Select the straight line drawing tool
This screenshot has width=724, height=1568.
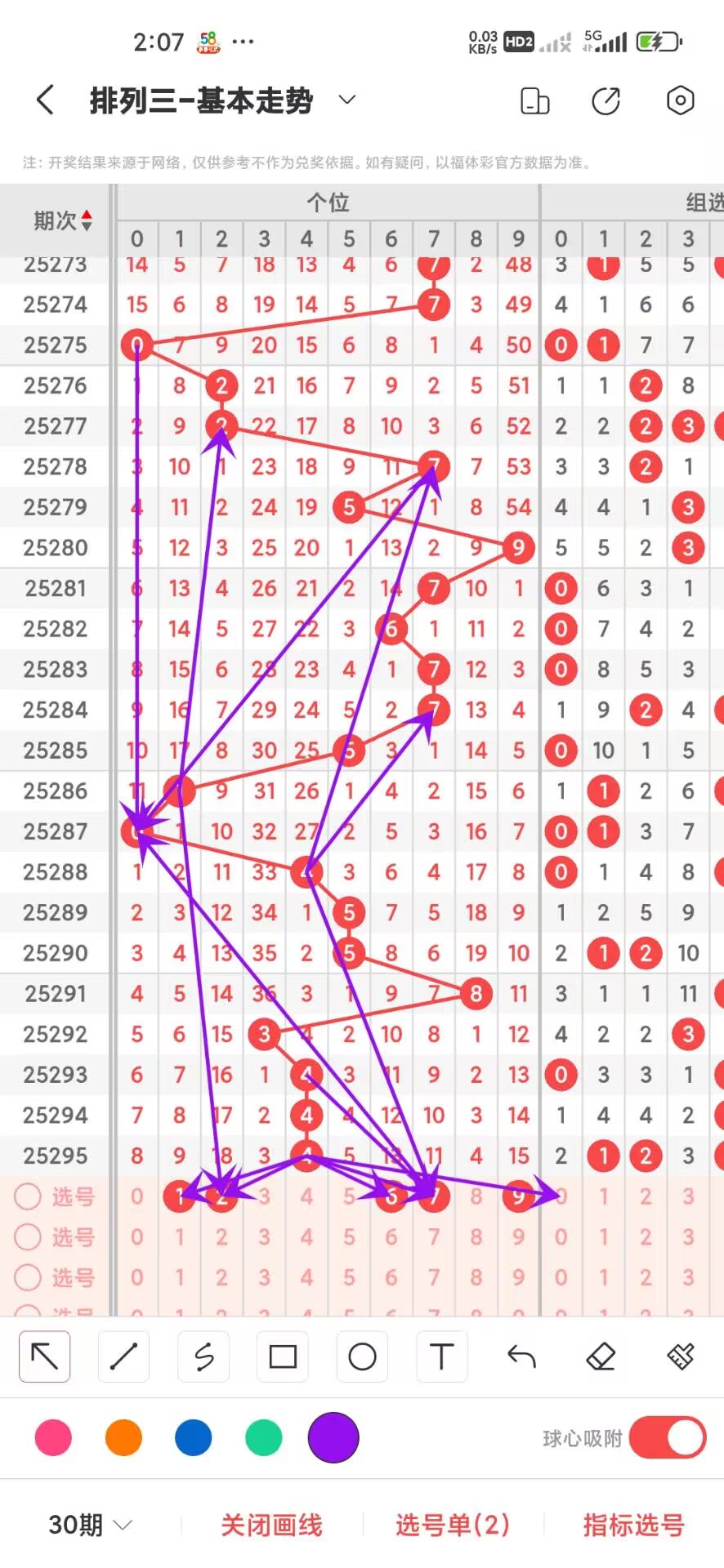124,1356
